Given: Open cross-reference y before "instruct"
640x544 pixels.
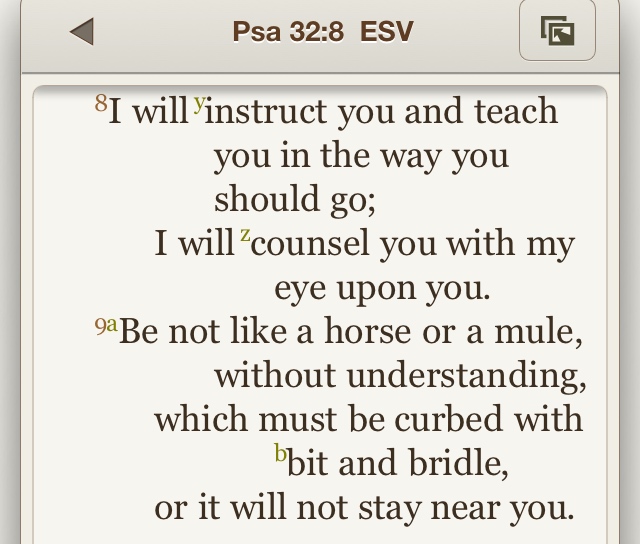Looking at the screenshot, I should (199, 103).
